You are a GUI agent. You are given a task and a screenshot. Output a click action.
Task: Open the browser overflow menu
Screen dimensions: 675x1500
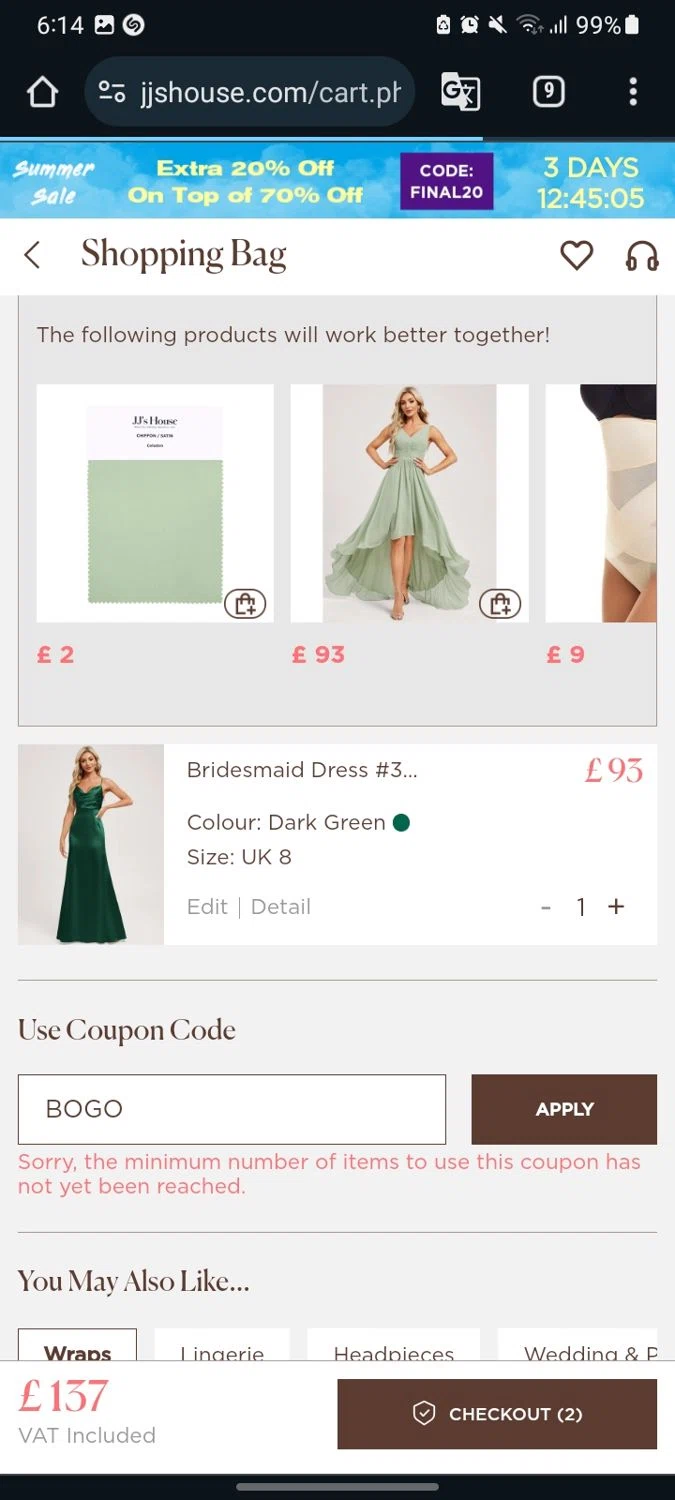632,92
